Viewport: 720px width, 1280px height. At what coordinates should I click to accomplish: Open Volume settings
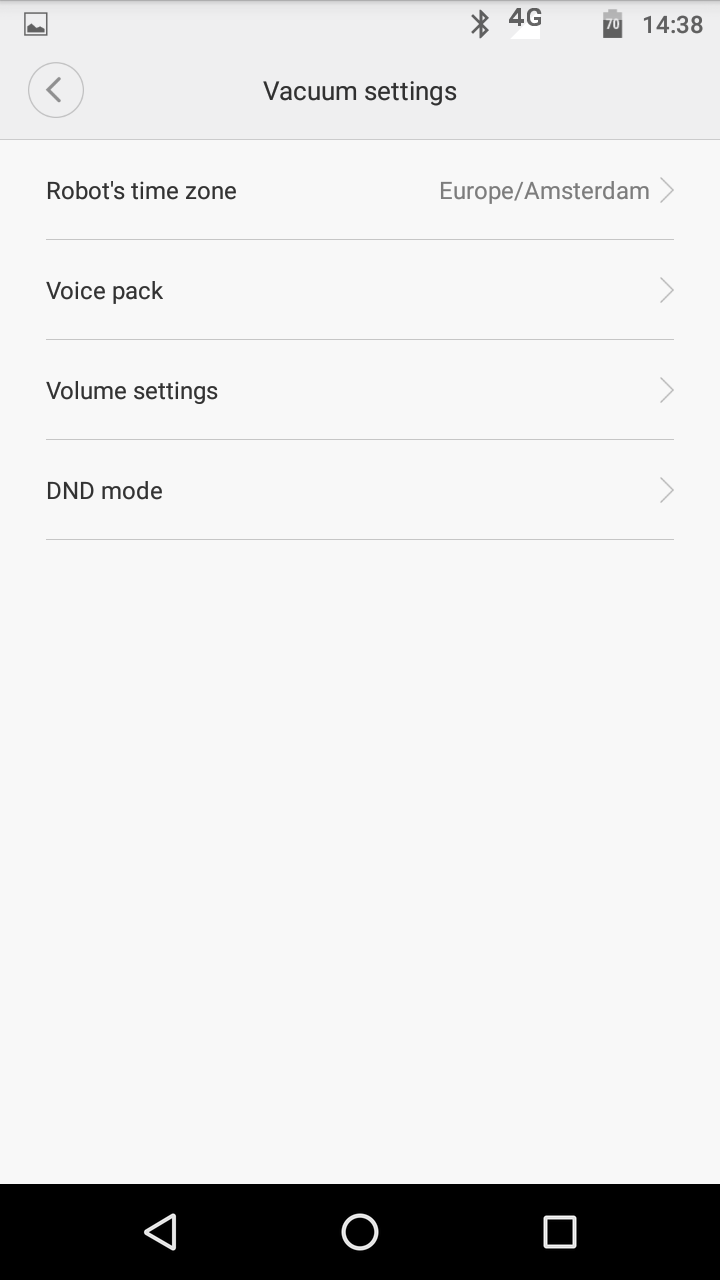[360, 390]
